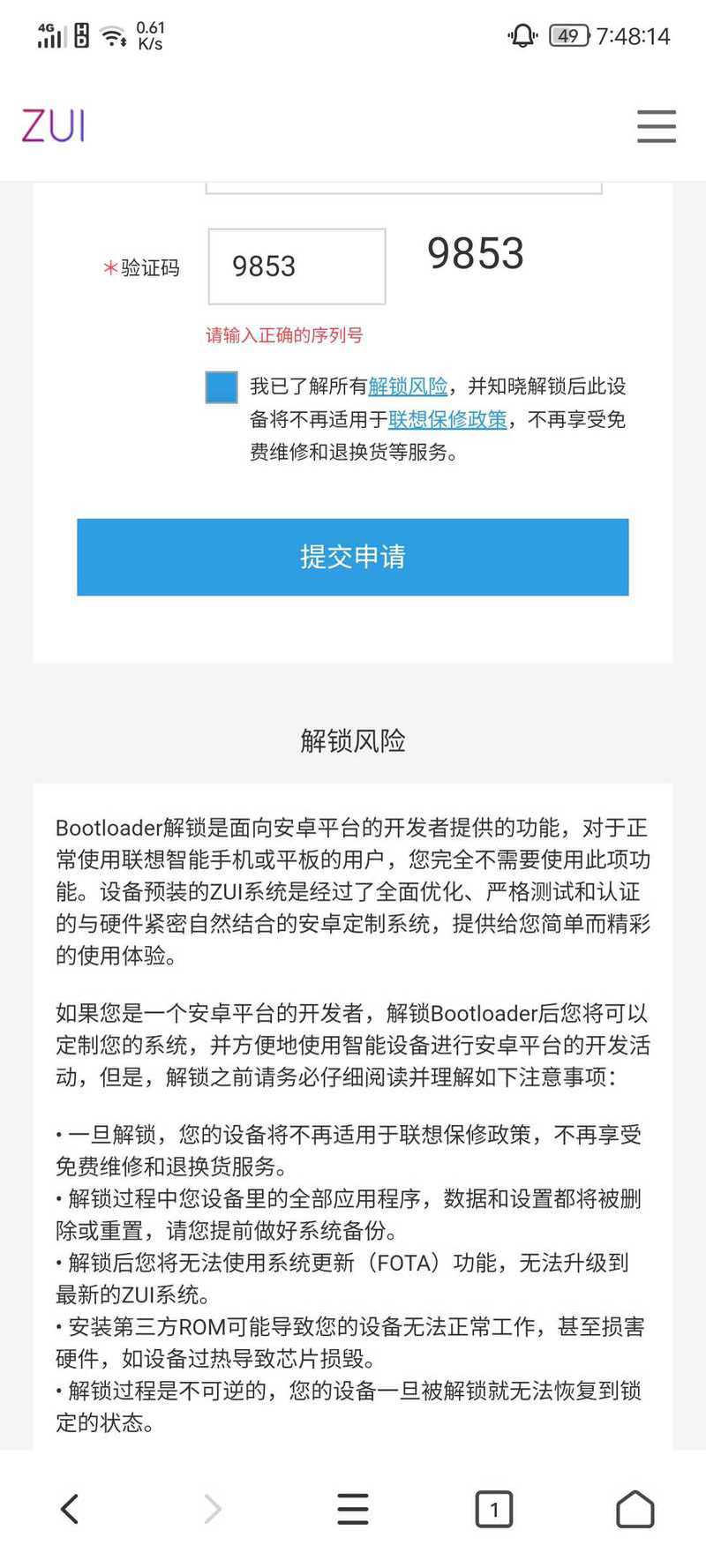
Task: Open the browser tabs switcher
Action: pos(493,1509)
